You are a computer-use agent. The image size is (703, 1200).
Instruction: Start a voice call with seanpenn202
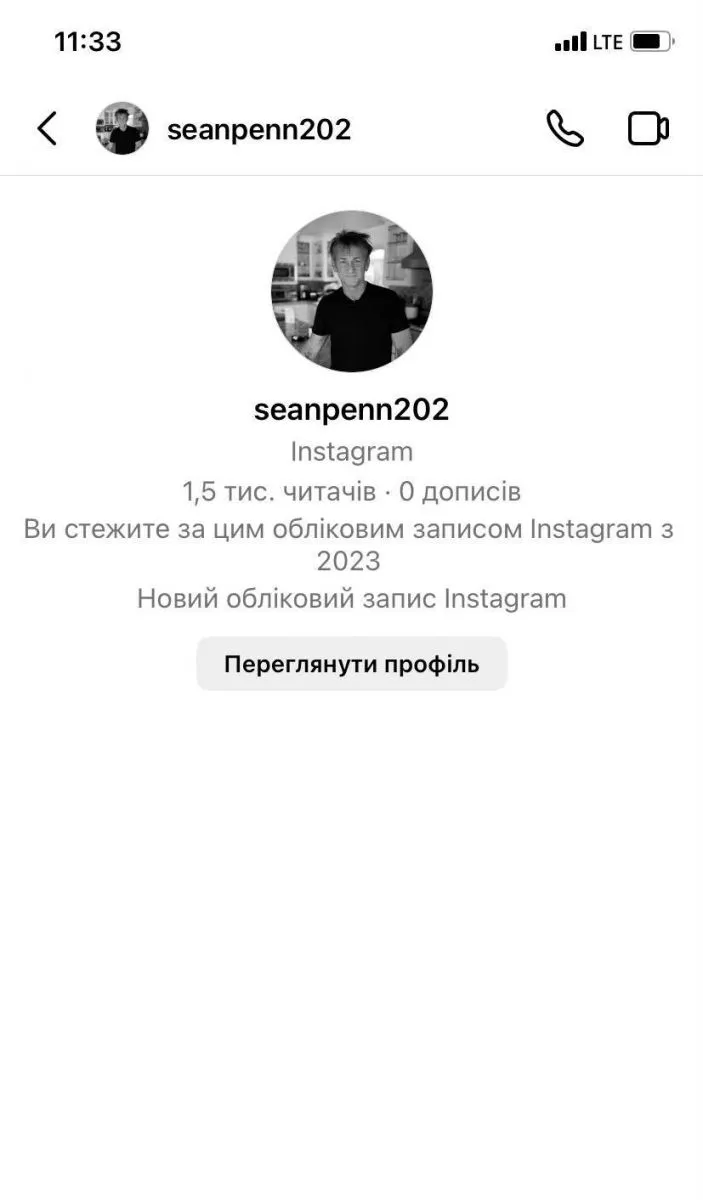565,129
